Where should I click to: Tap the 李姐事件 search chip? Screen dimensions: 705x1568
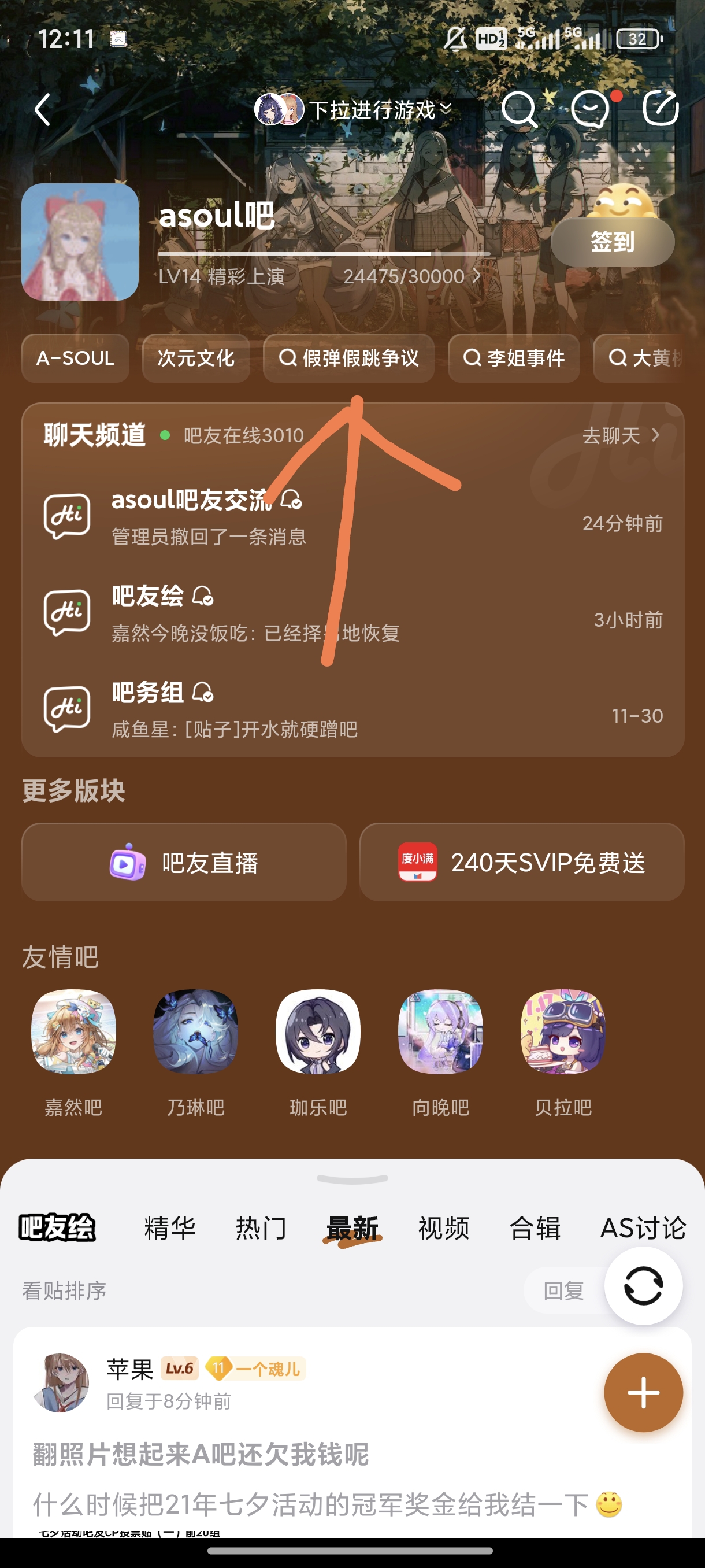(x=513, y=358)
